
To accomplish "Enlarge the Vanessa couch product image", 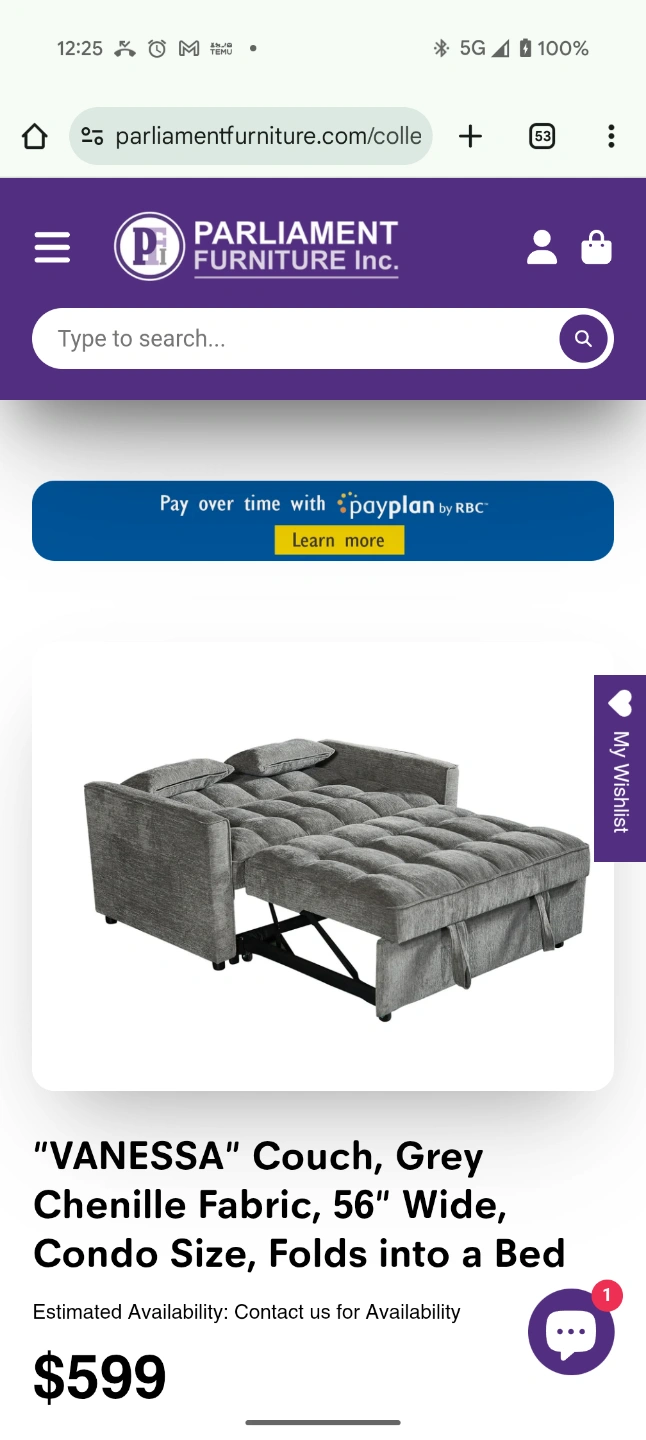I will pos(323,866).
